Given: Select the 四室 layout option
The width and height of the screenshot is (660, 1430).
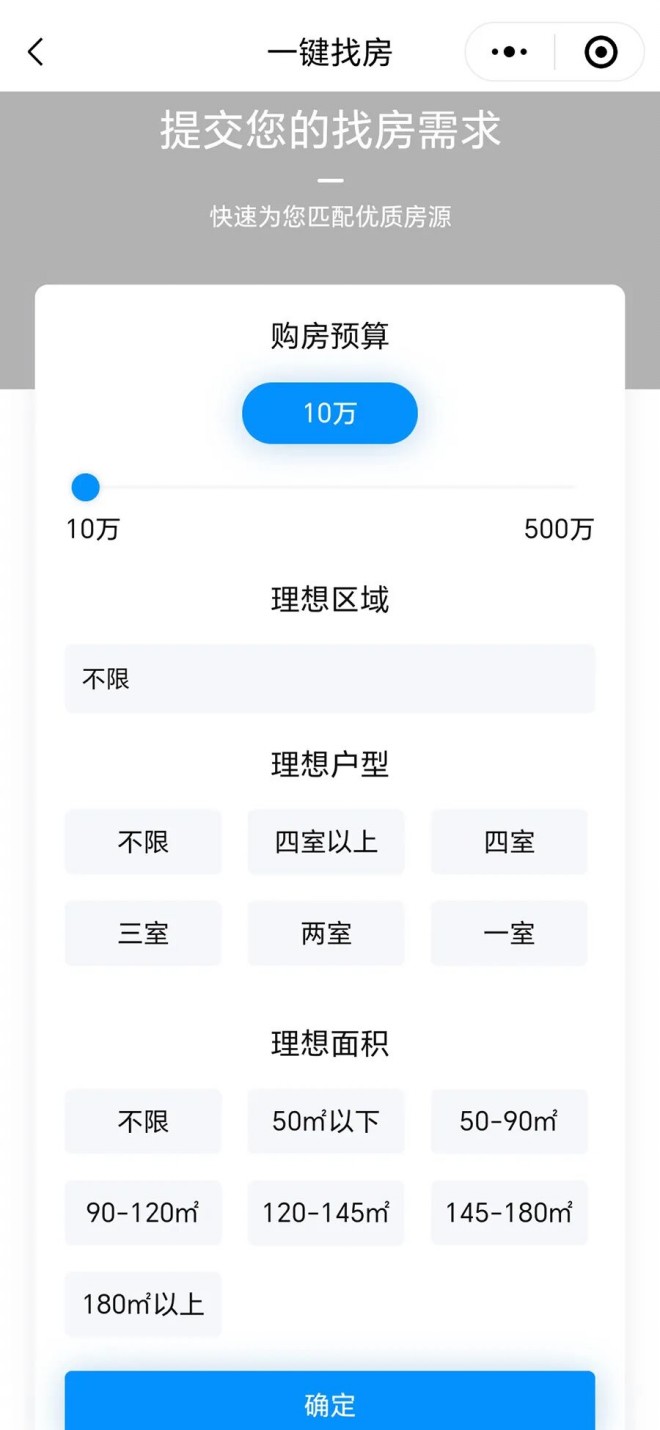Looking at the screenshot, I should click(x=509, y=842).
